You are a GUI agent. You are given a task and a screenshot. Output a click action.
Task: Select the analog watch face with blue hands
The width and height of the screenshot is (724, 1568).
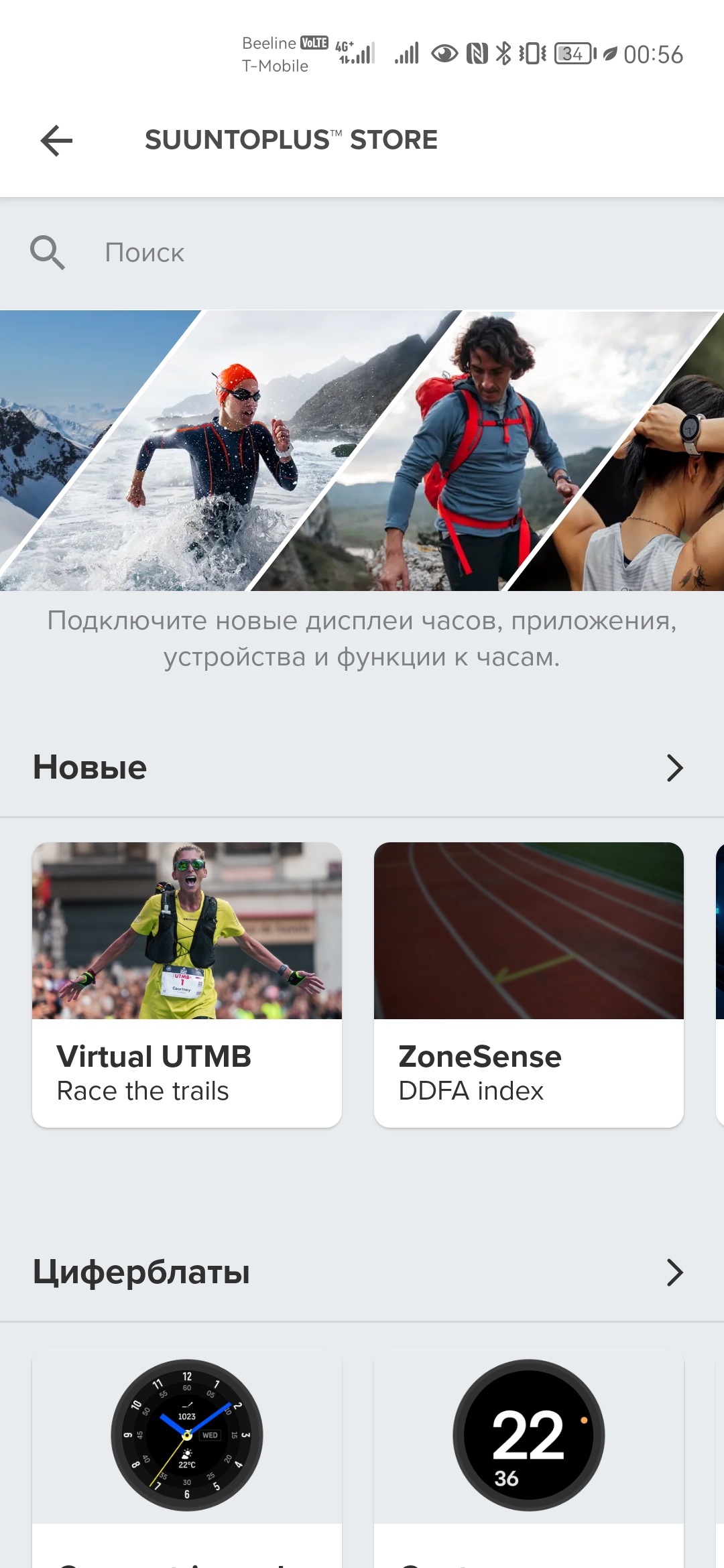187,1435
